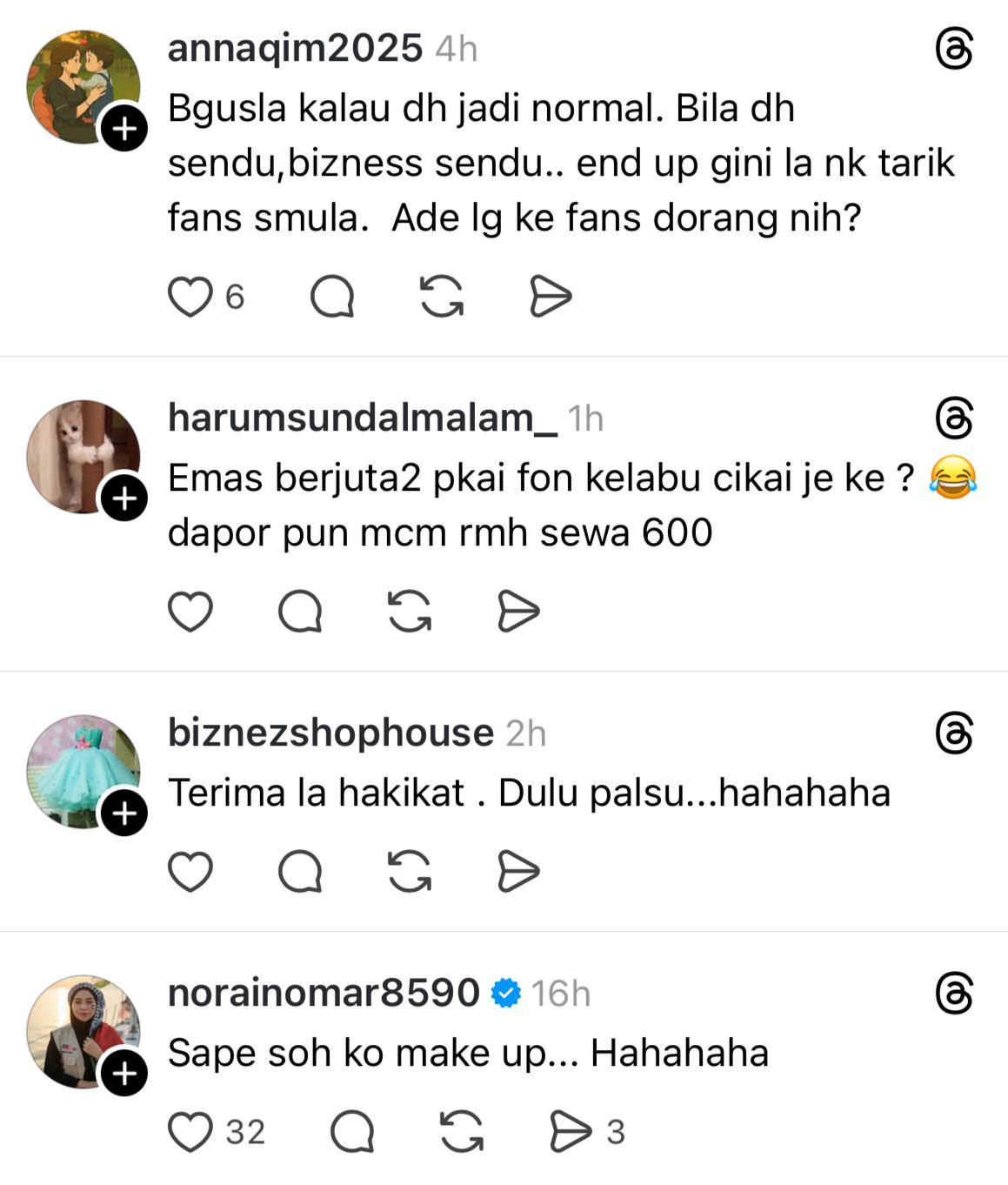The image size is (1008, 1185).
Task: Like harumsundalmalam_'s comment
Action: click(190, 611)
